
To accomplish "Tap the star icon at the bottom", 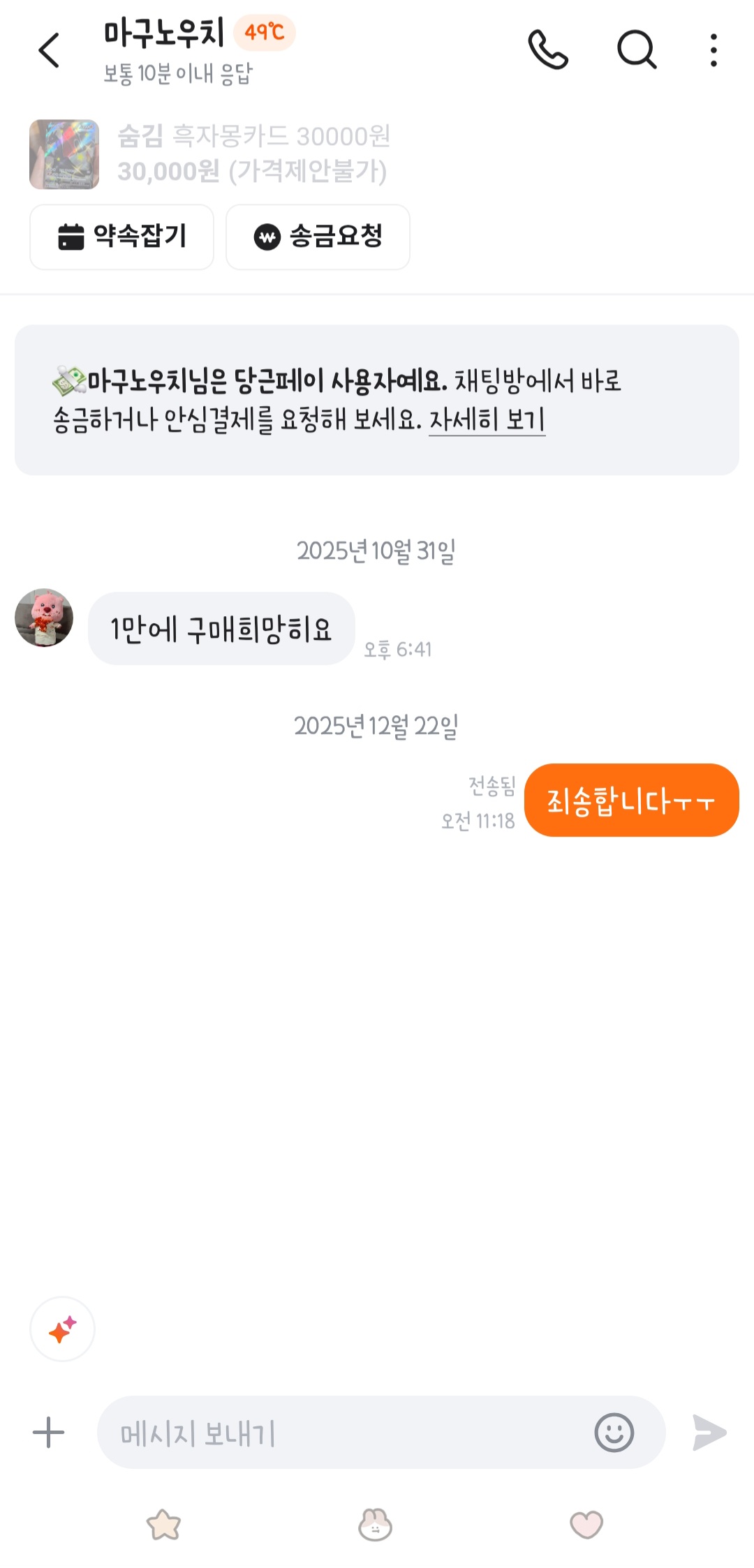I will [x=163, y=1525].
